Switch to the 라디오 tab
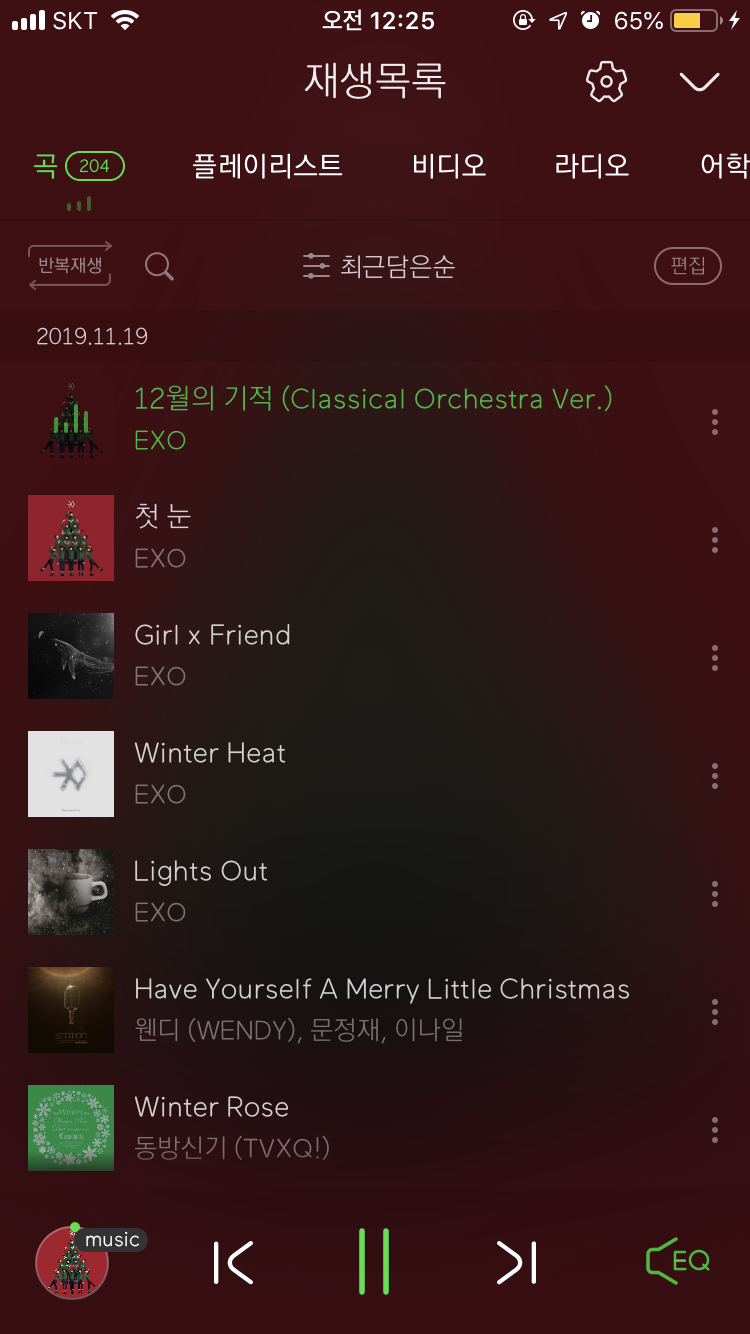This screenshot has height=1334, width=750. 592,166
